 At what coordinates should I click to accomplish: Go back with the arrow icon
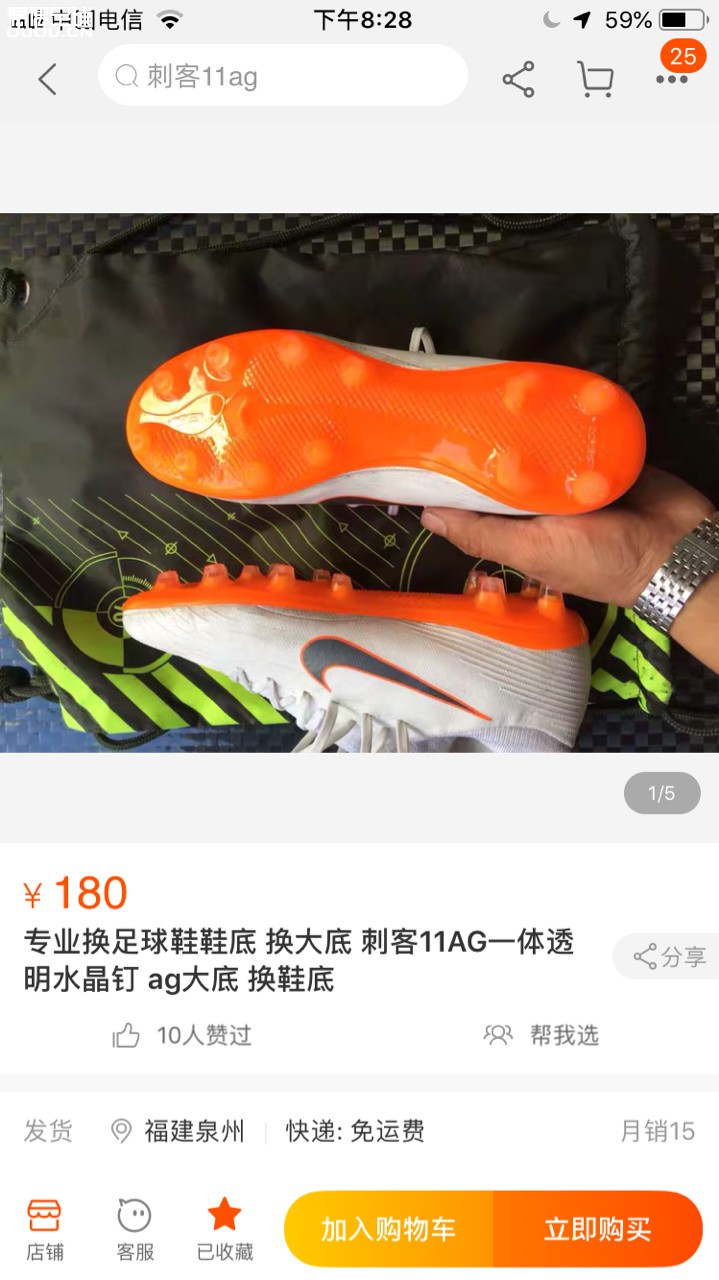47,78
